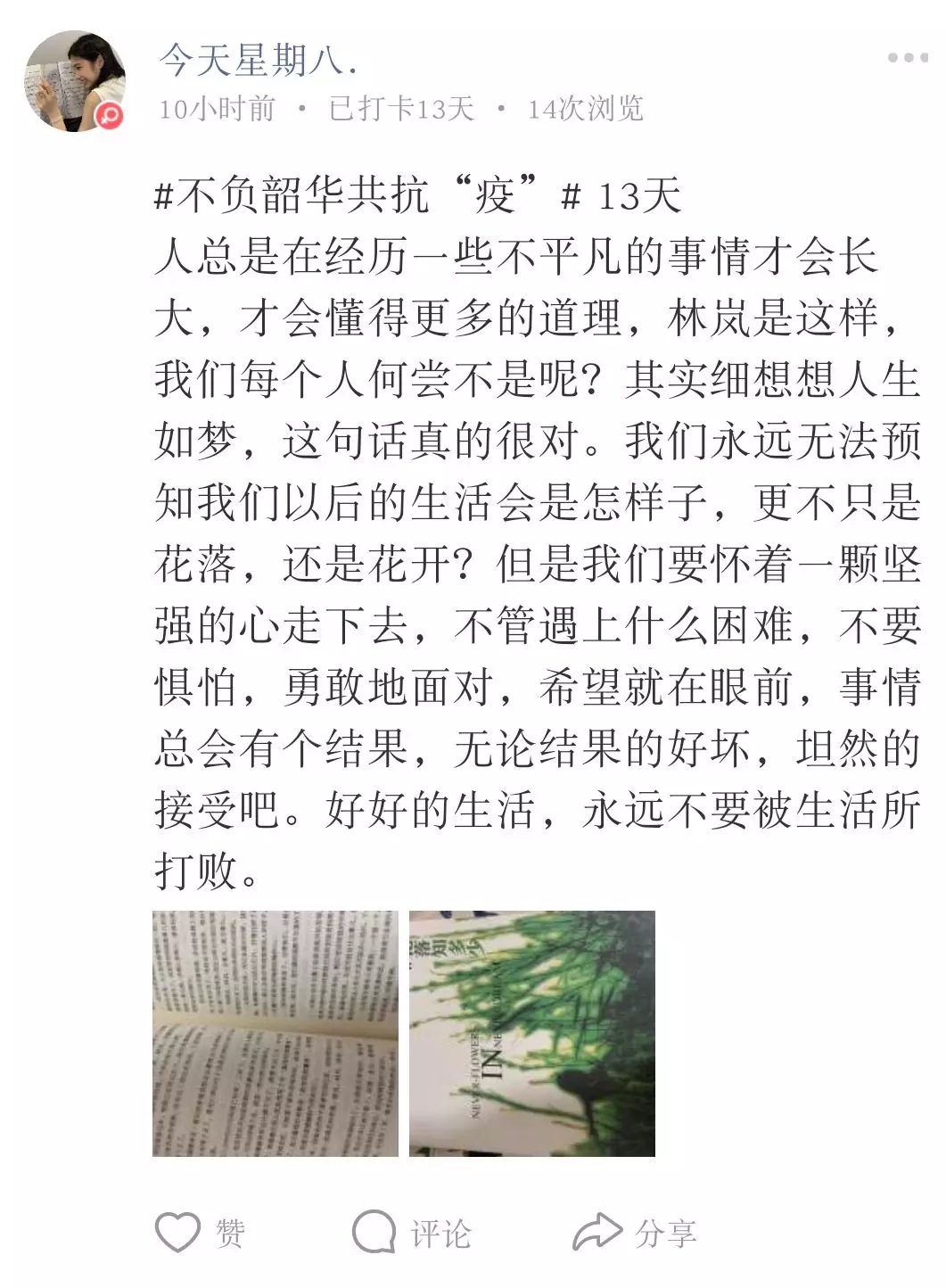Viewport: 946px width, 1288px height.
Task: View the book page photo
Action: [275, 1033]
